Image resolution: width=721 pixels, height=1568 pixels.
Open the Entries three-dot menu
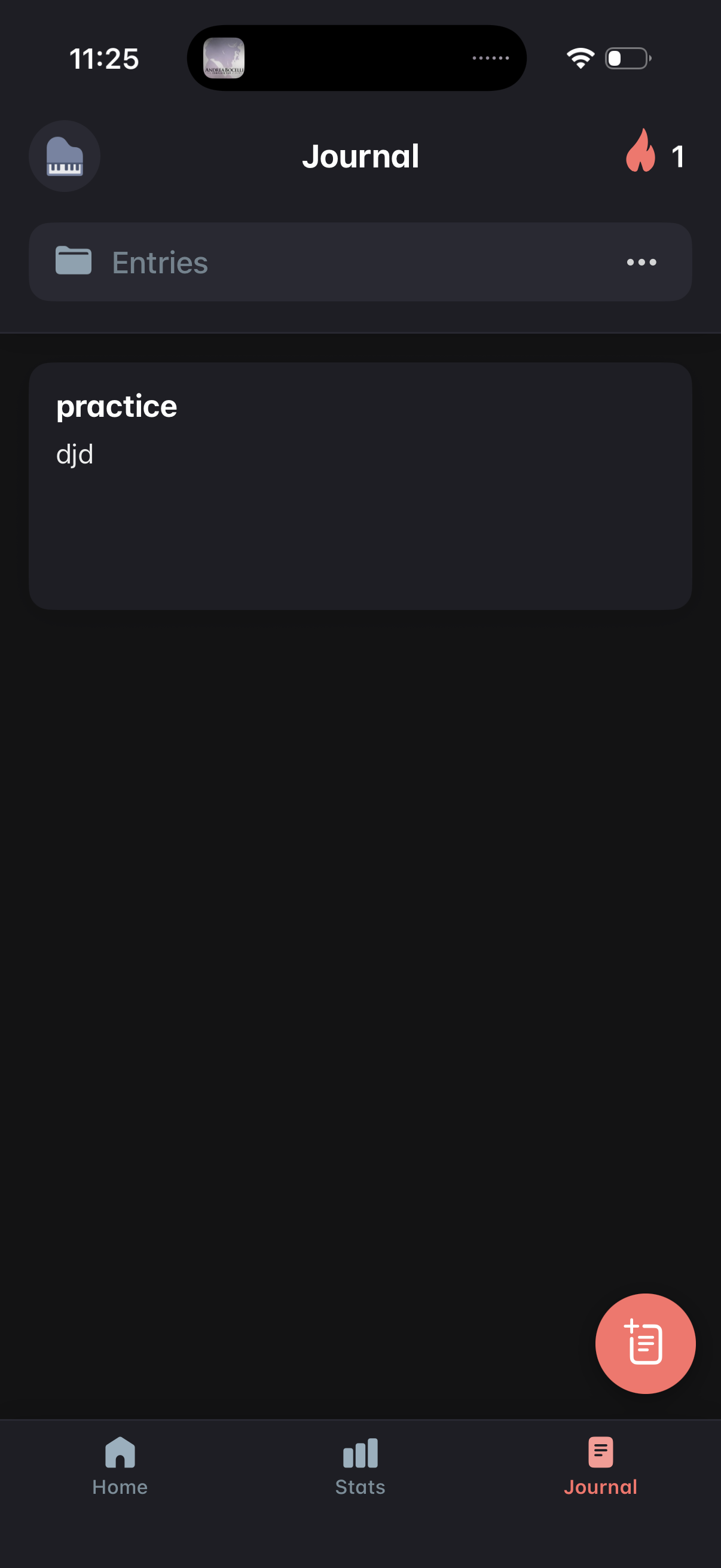(x=641, y=263)
